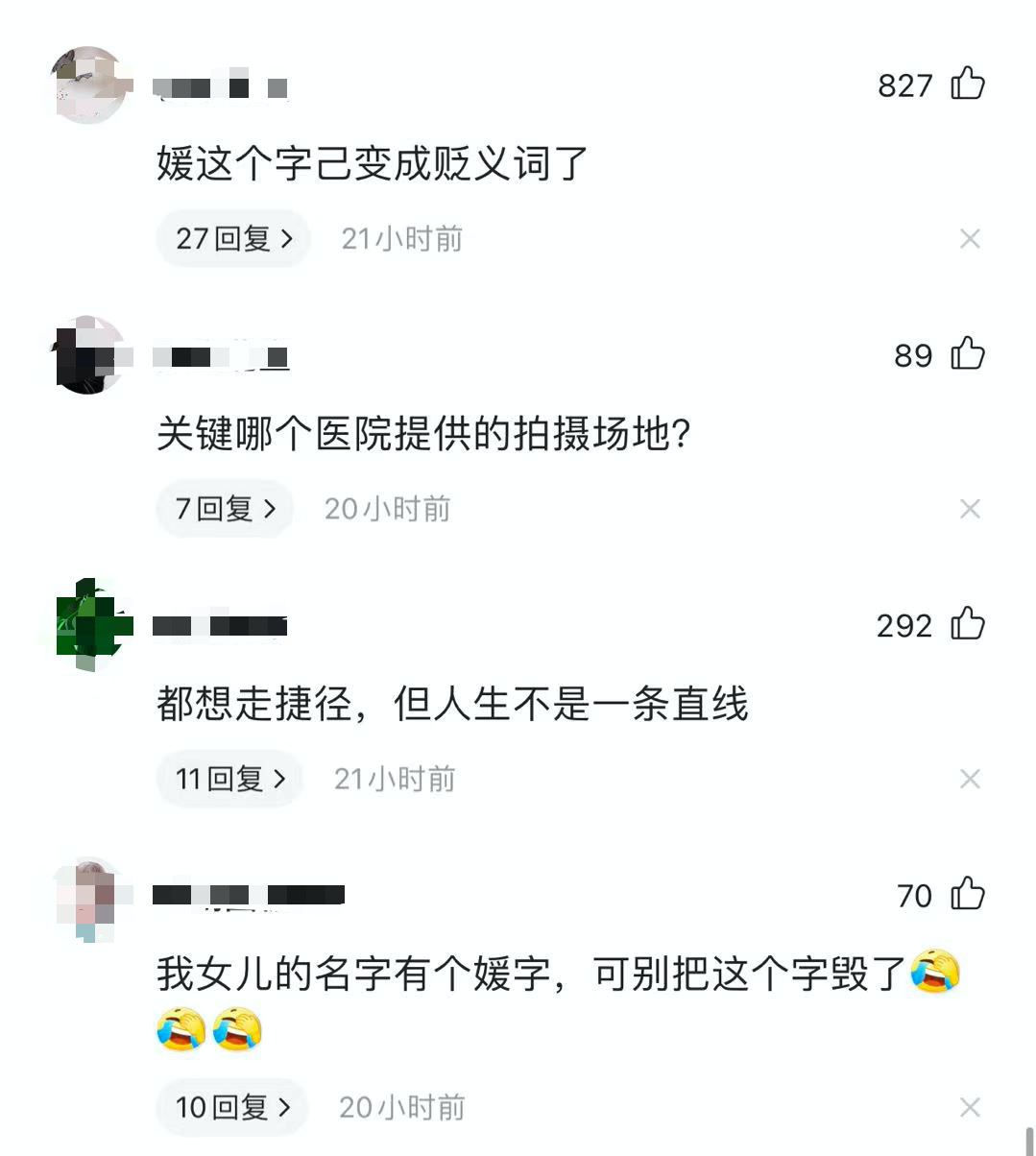Expand the 11 replies chip
Viewport: 1036px width, 1156px height.
pyautogui.click(x=230, y=779)
